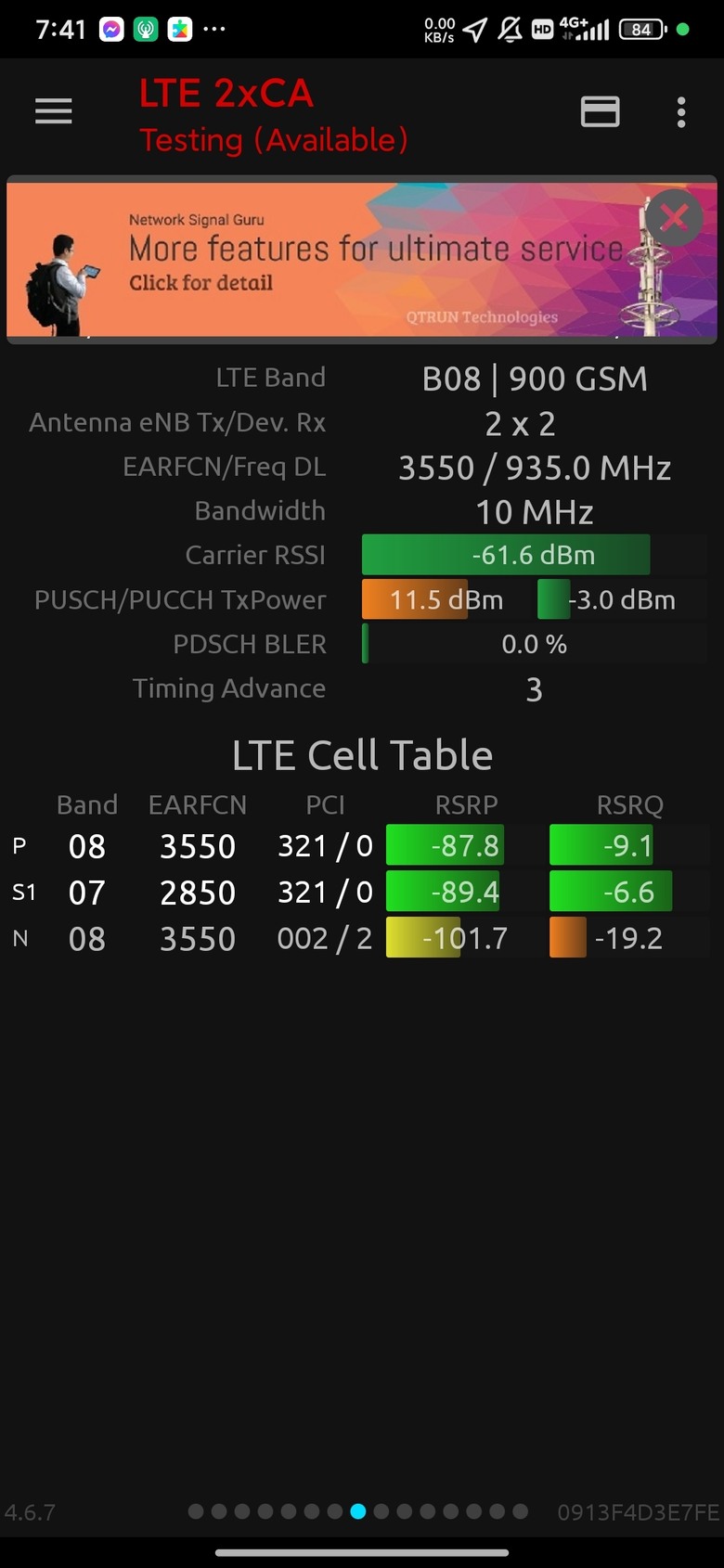Dismiss the Network Signal Guru ad banner
The height and width of the screenshot is (1568, 724).
pos(674,218)
